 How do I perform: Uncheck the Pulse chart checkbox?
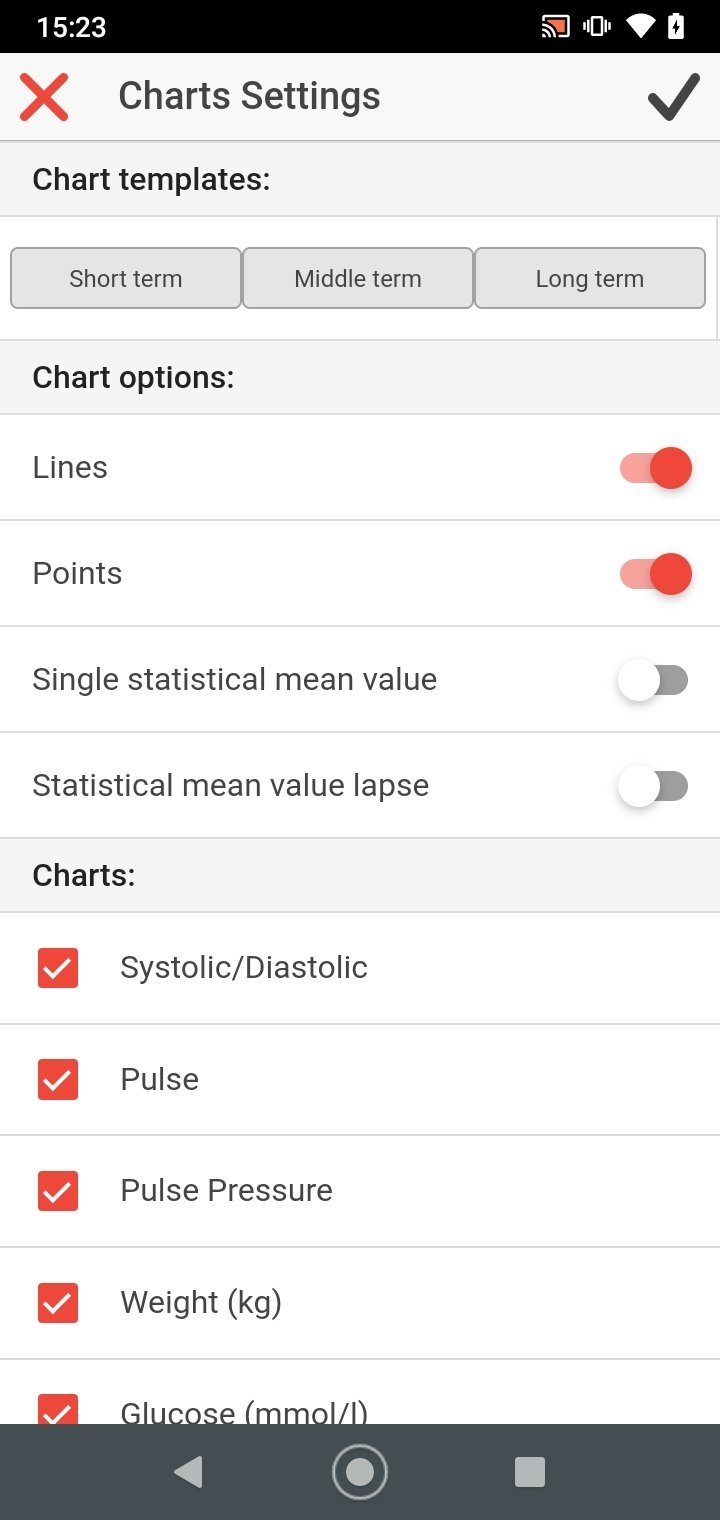[x=58, y=1080]
